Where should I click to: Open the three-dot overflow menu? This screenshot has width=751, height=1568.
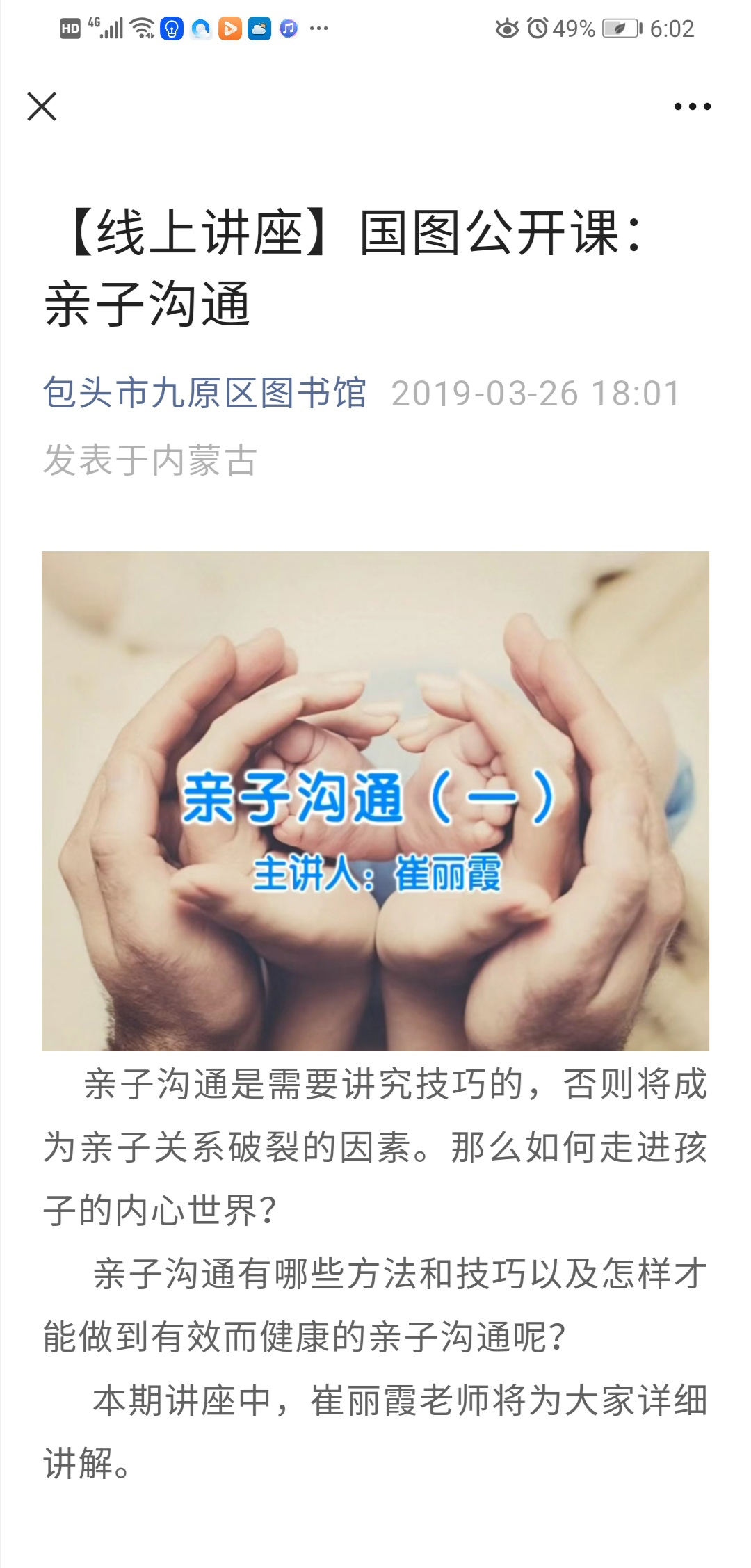coord(692,107)
